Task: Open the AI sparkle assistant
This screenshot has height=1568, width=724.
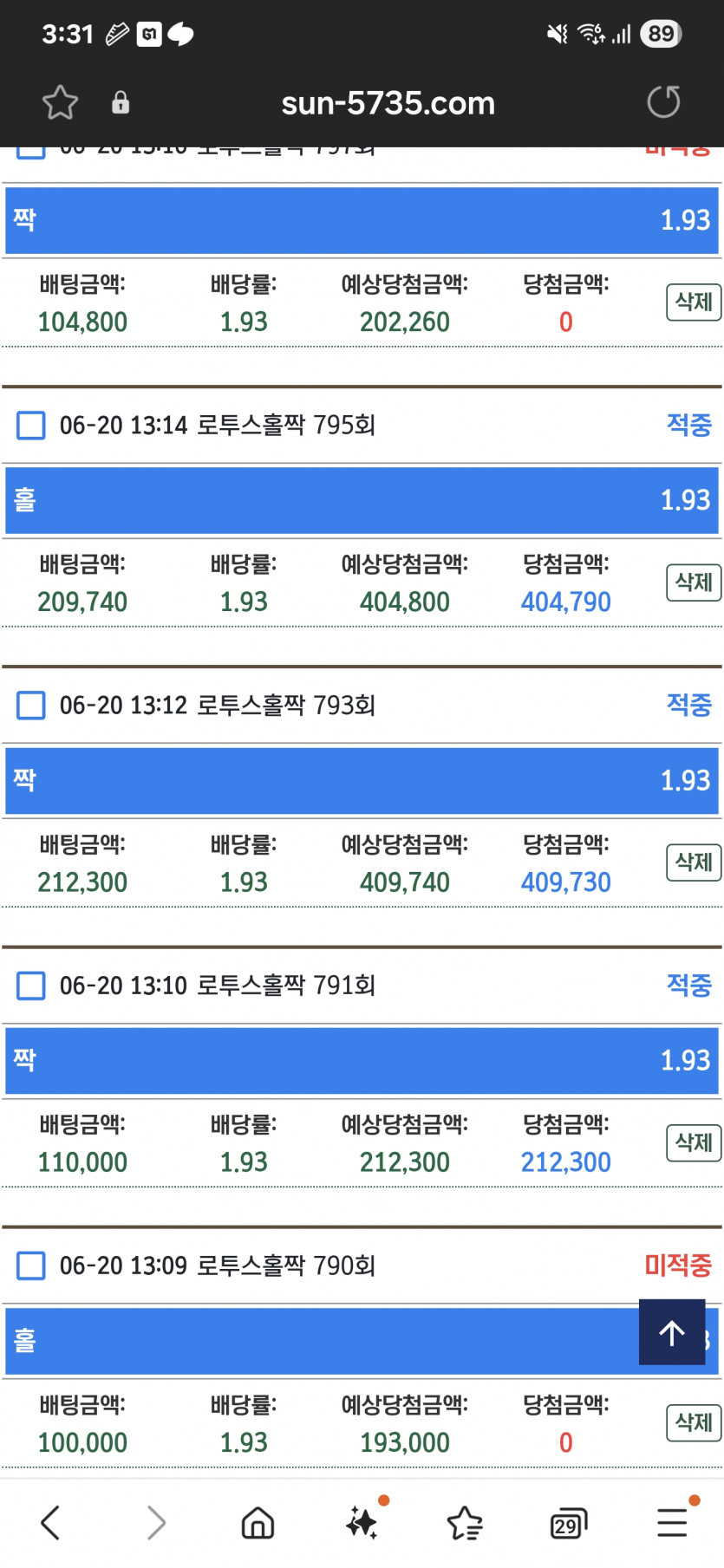Action: (x=362, y=1521)
